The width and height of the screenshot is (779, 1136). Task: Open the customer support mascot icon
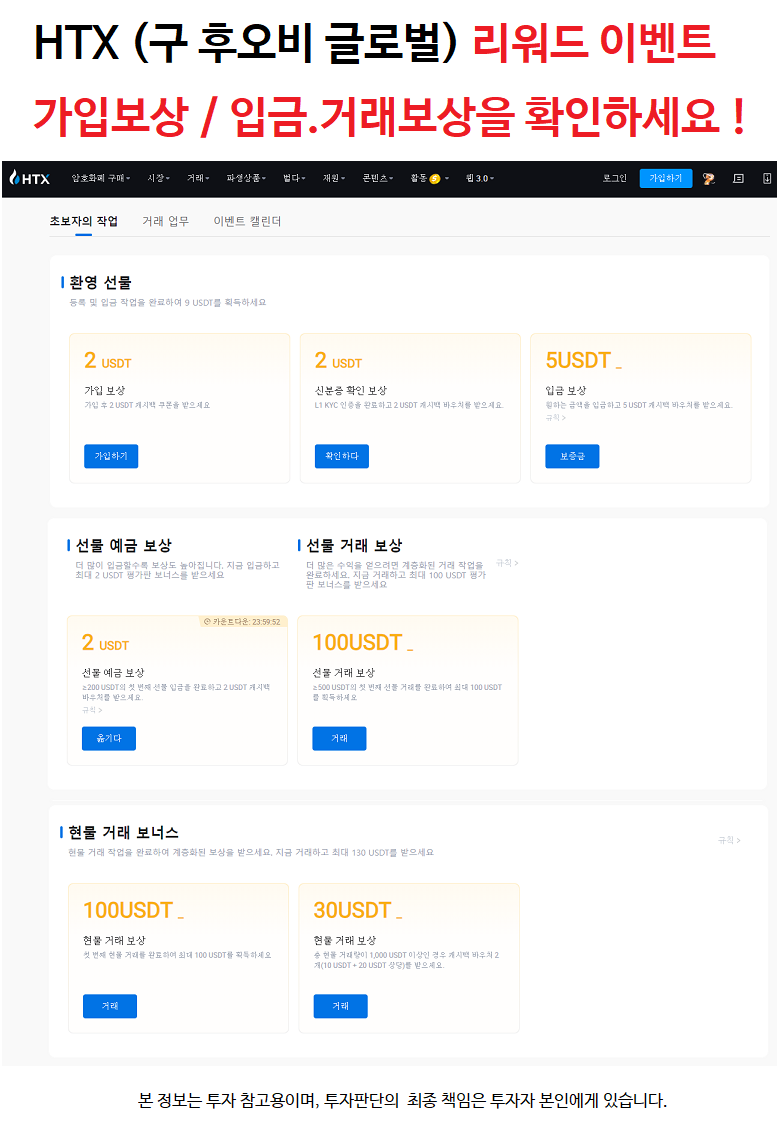point(708,177)
